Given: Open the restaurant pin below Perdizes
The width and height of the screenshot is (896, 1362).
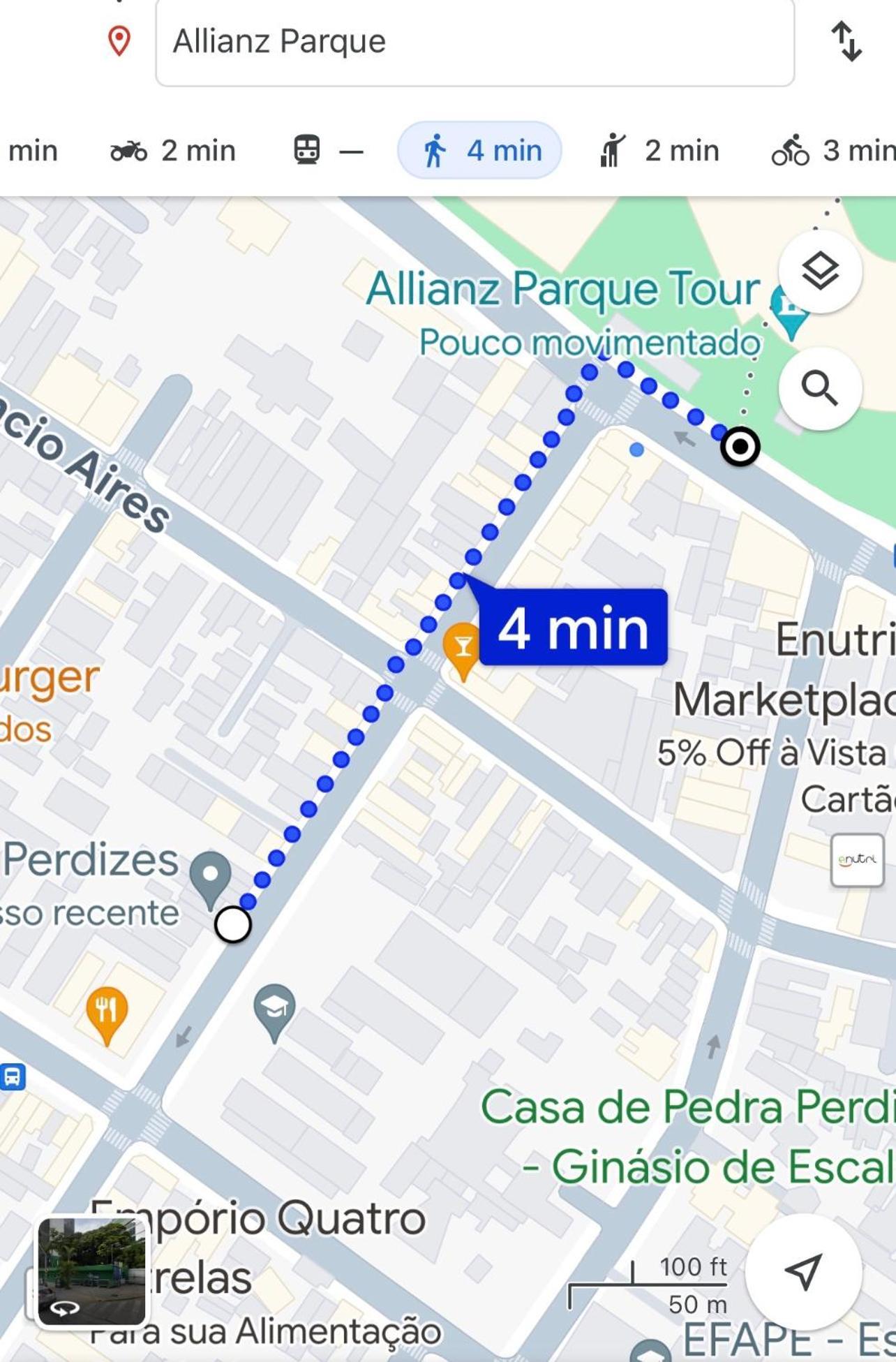Looking at the screenshot, I should pyautogui.click(x=107, y=1012).
